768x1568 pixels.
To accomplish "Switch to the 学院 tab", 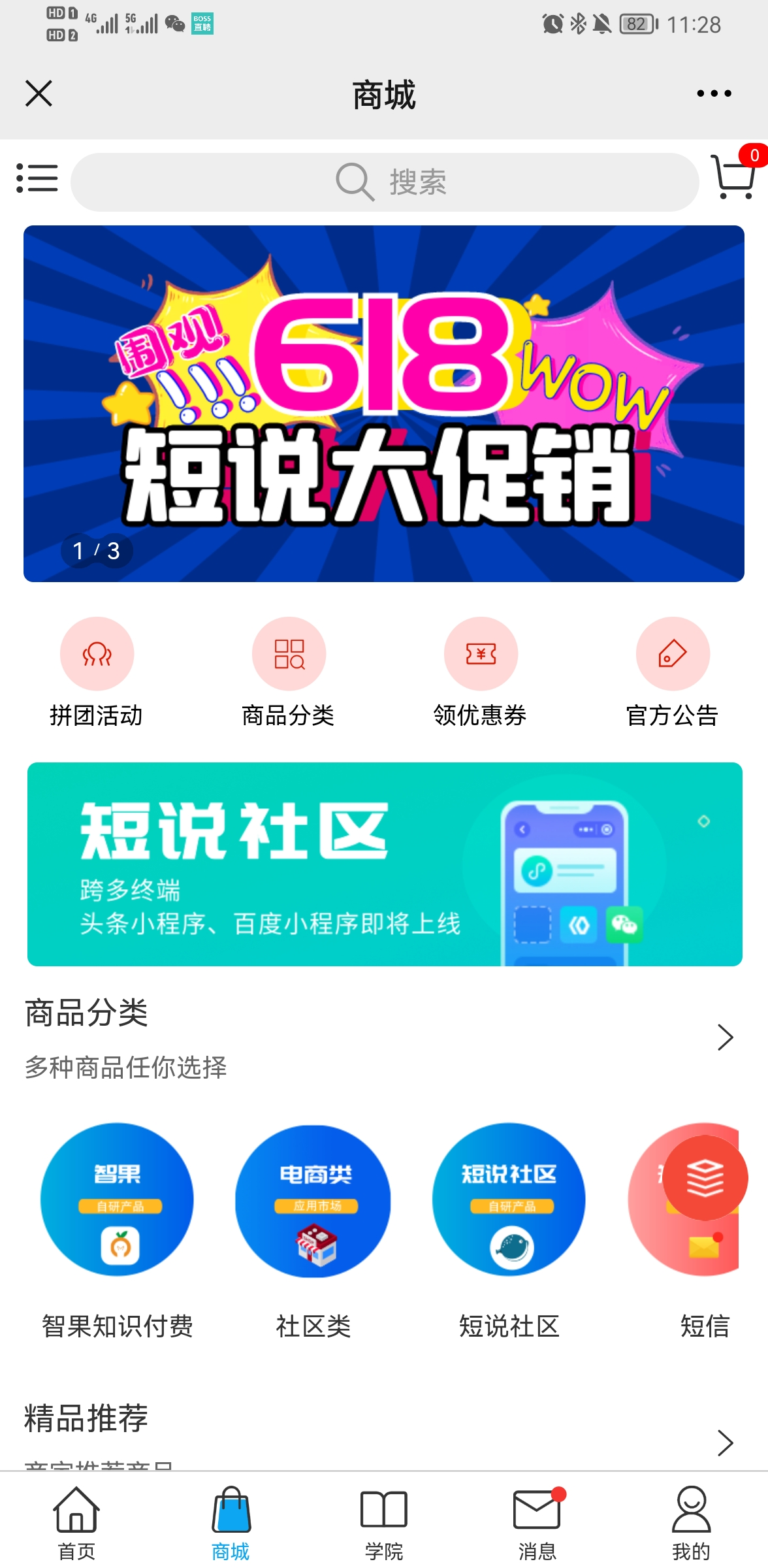I will click(x=384, y=1524).
